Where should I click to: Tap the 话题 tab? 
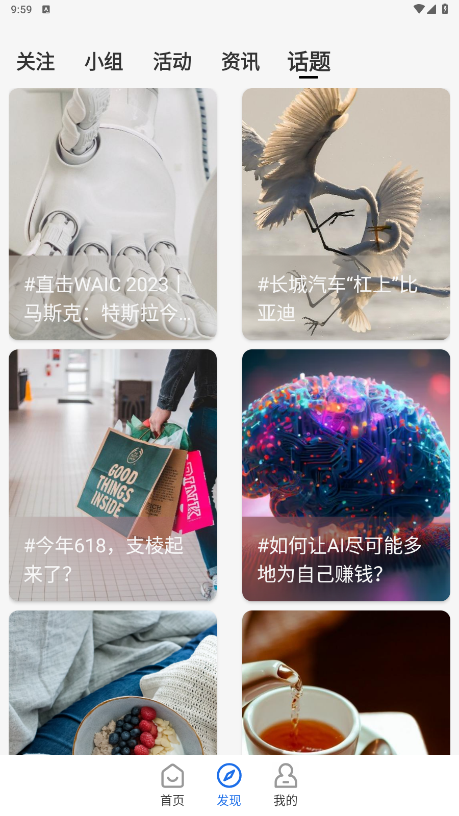click(x=309, y=61)
